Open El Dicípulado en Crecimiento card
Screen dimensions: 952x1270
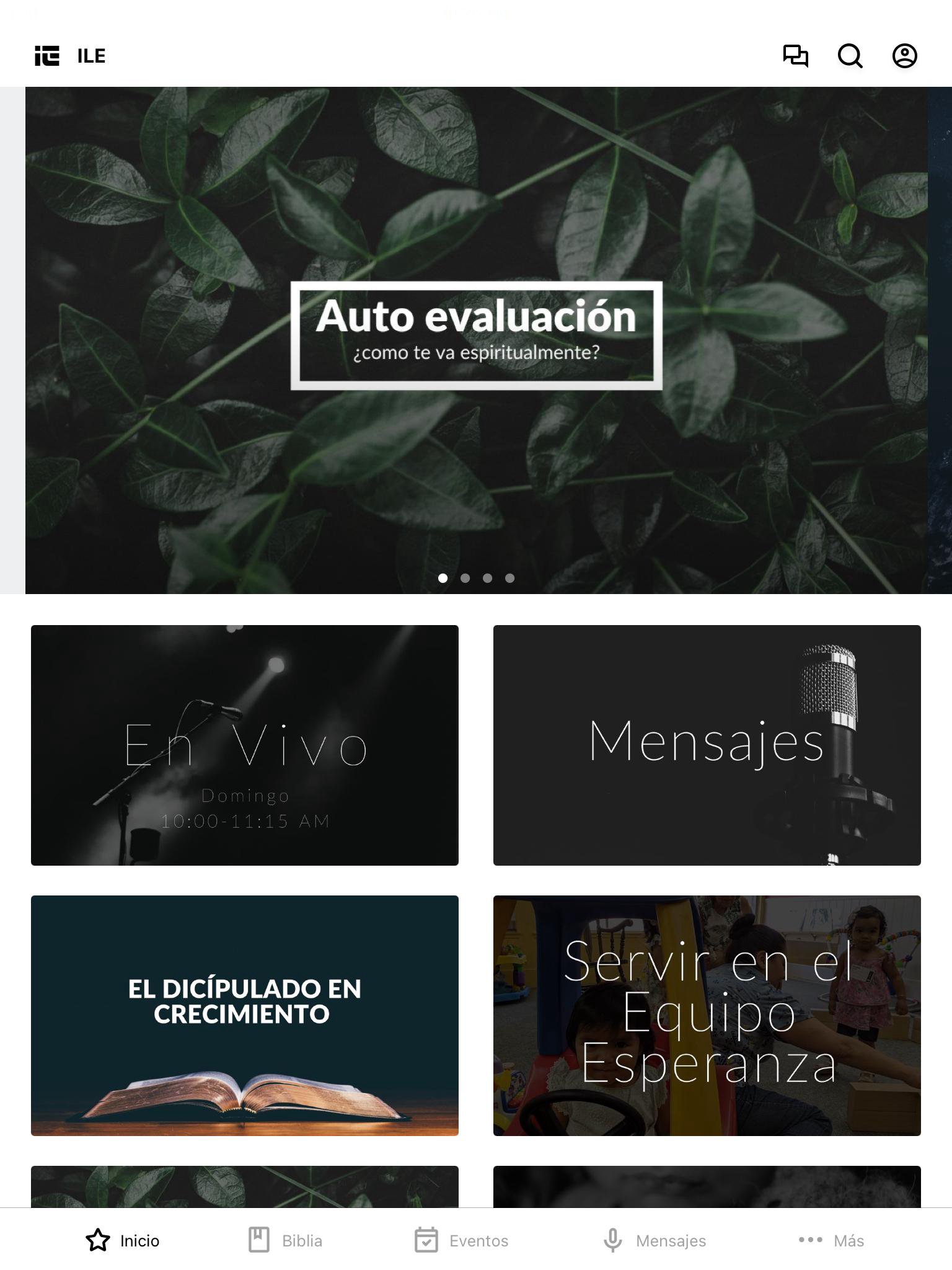[x=245, y=1015]
